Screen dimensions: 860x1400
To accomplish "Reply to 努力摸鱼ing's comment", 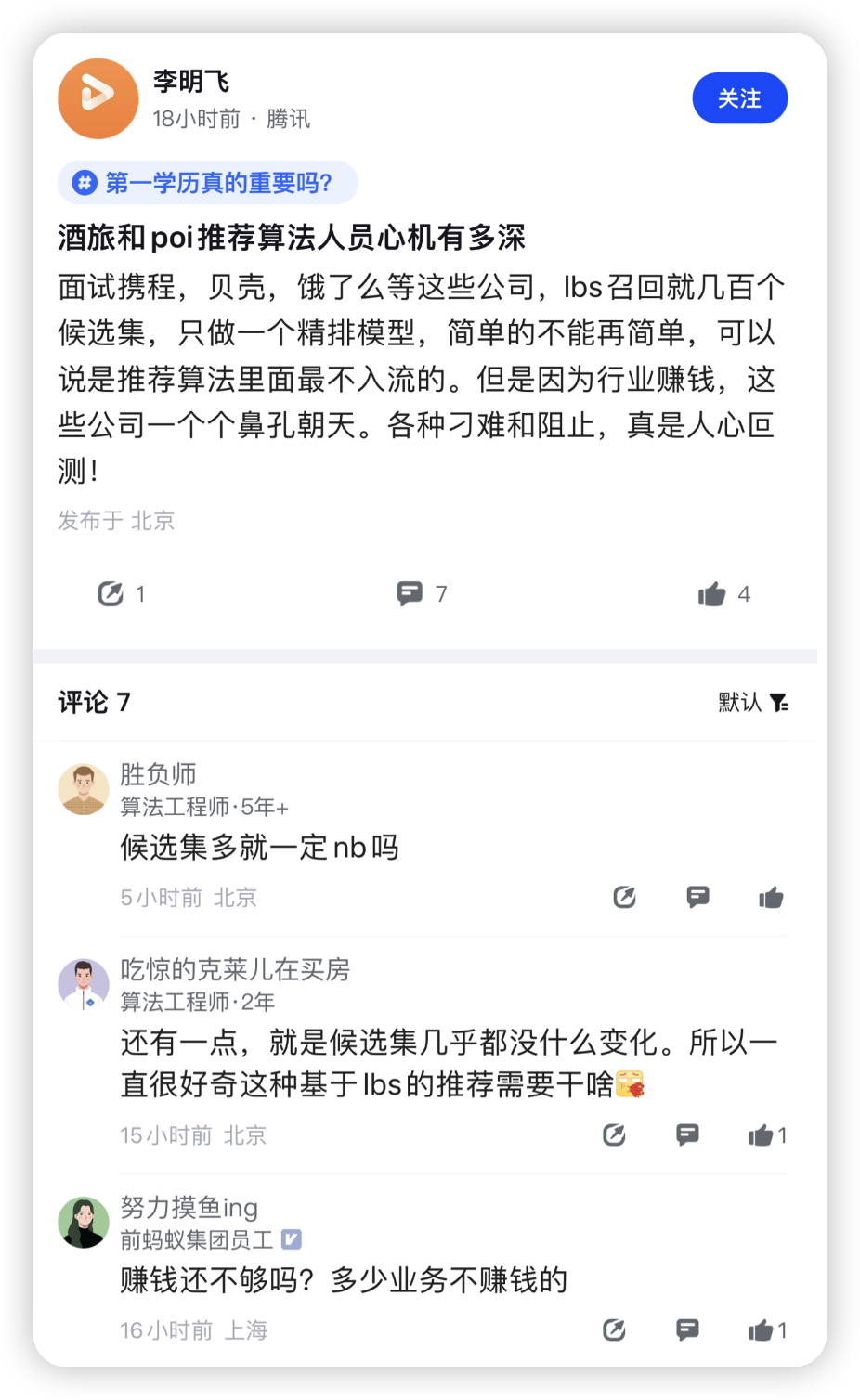I will 687,1329.
